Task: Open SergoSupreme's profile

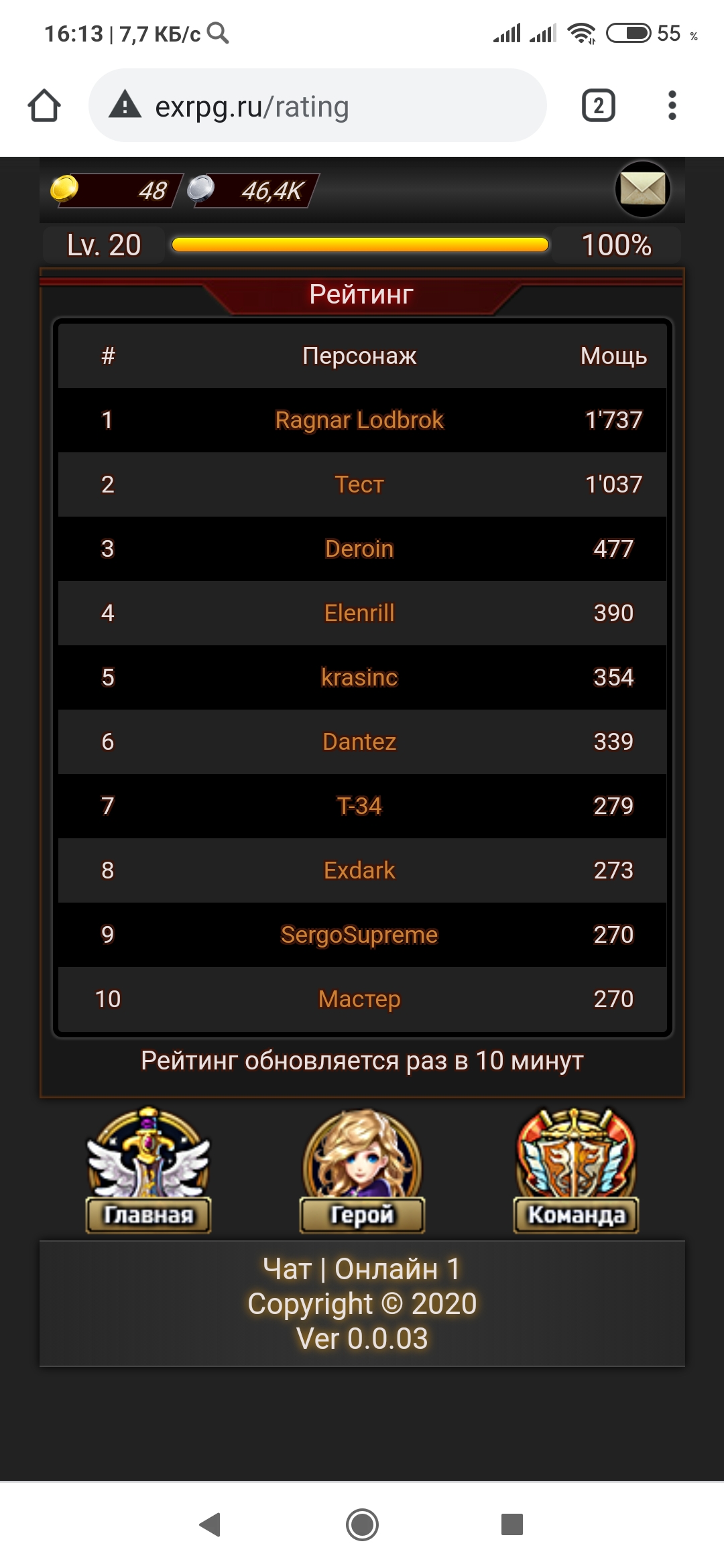Action: coord(359,935)
